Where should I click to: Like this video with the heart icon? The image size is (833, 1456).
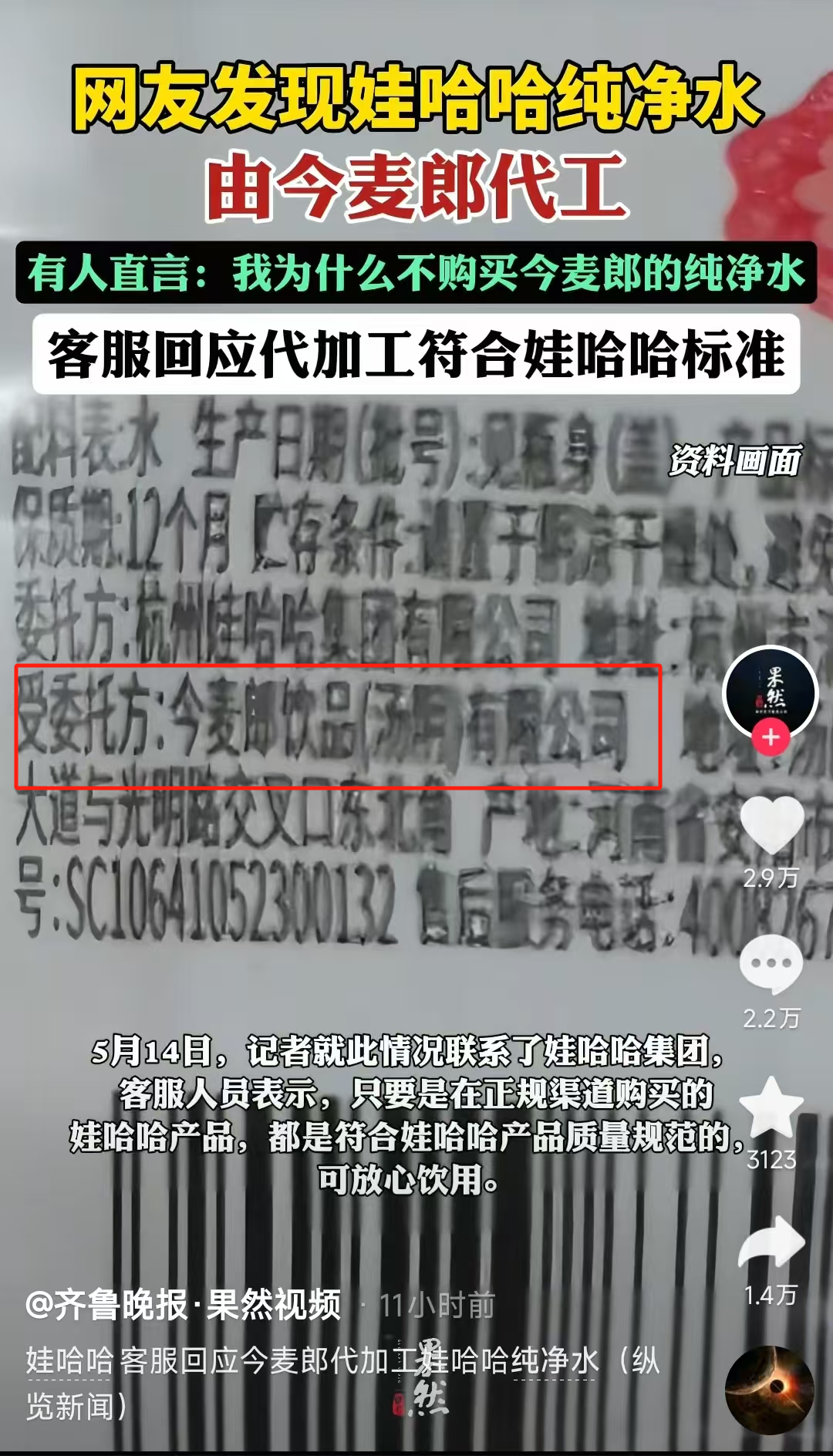[x=771, y=825]
